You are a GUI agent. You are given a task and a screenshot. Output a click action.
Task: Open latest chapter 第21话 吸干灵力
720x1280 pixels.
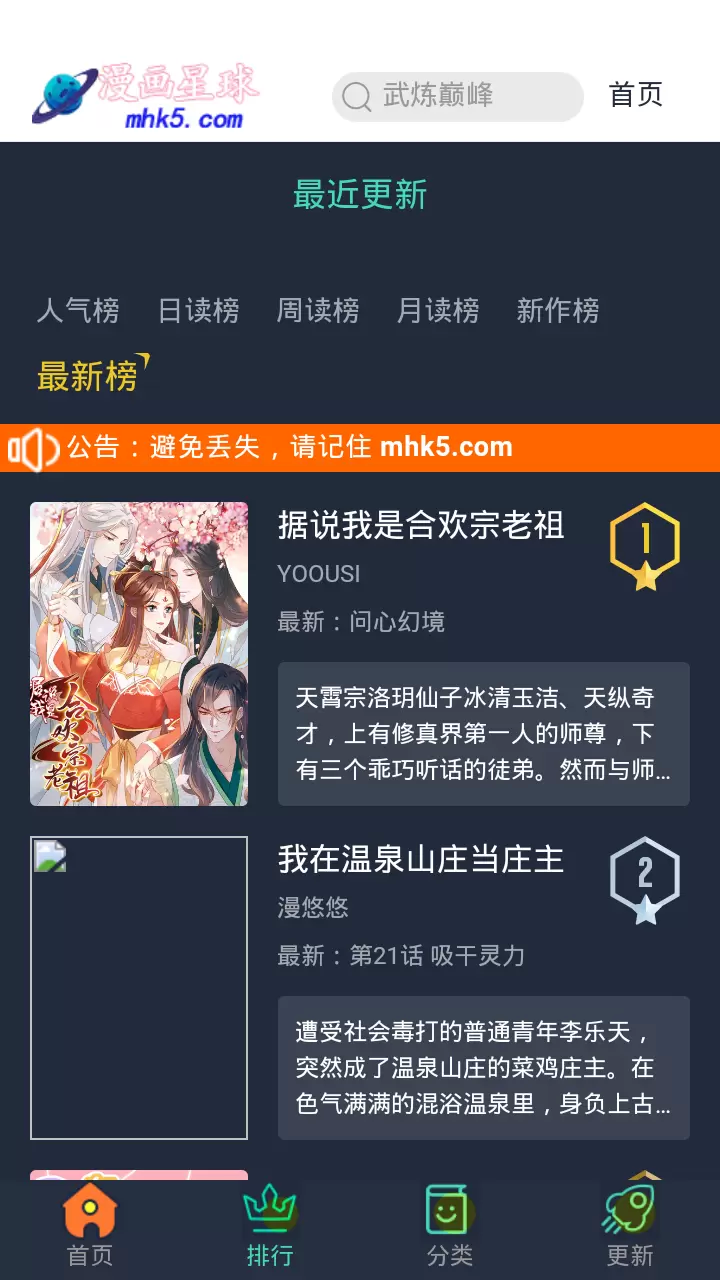(436, 956)
